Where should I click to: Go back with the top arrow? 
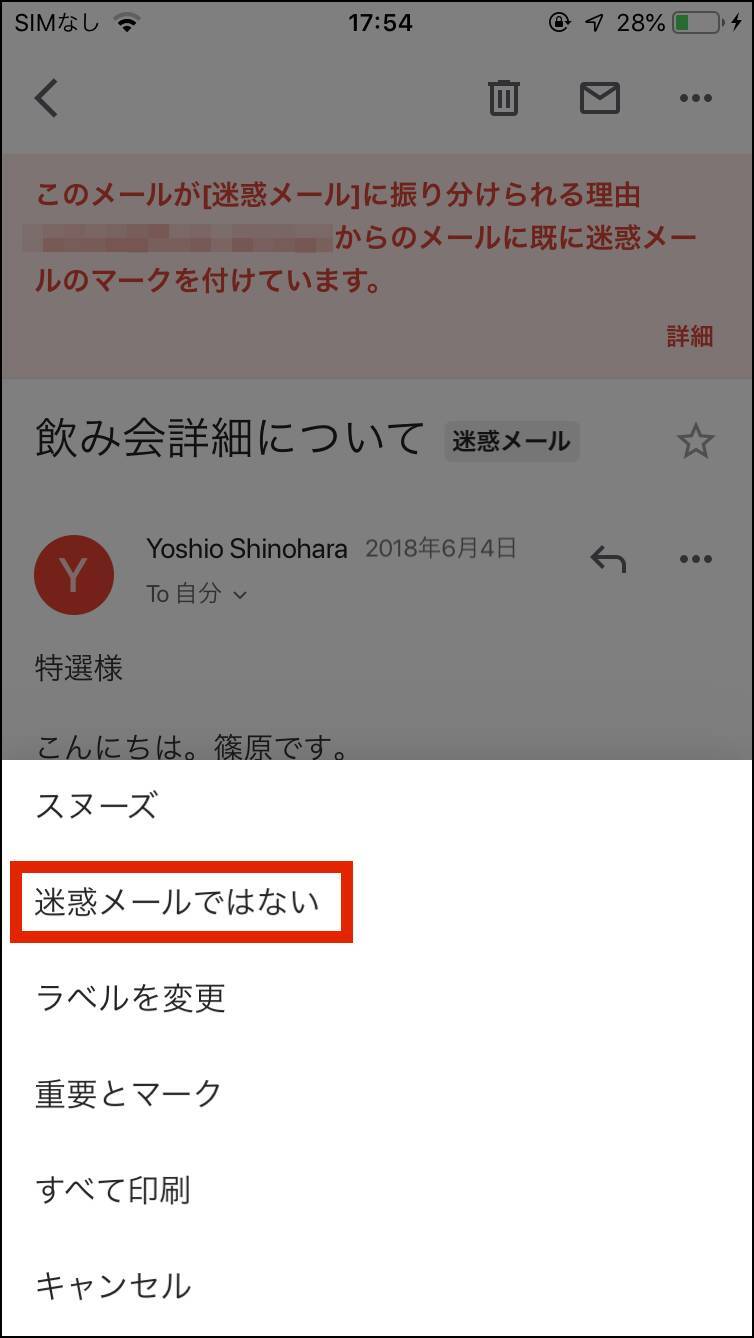[46, 98]
